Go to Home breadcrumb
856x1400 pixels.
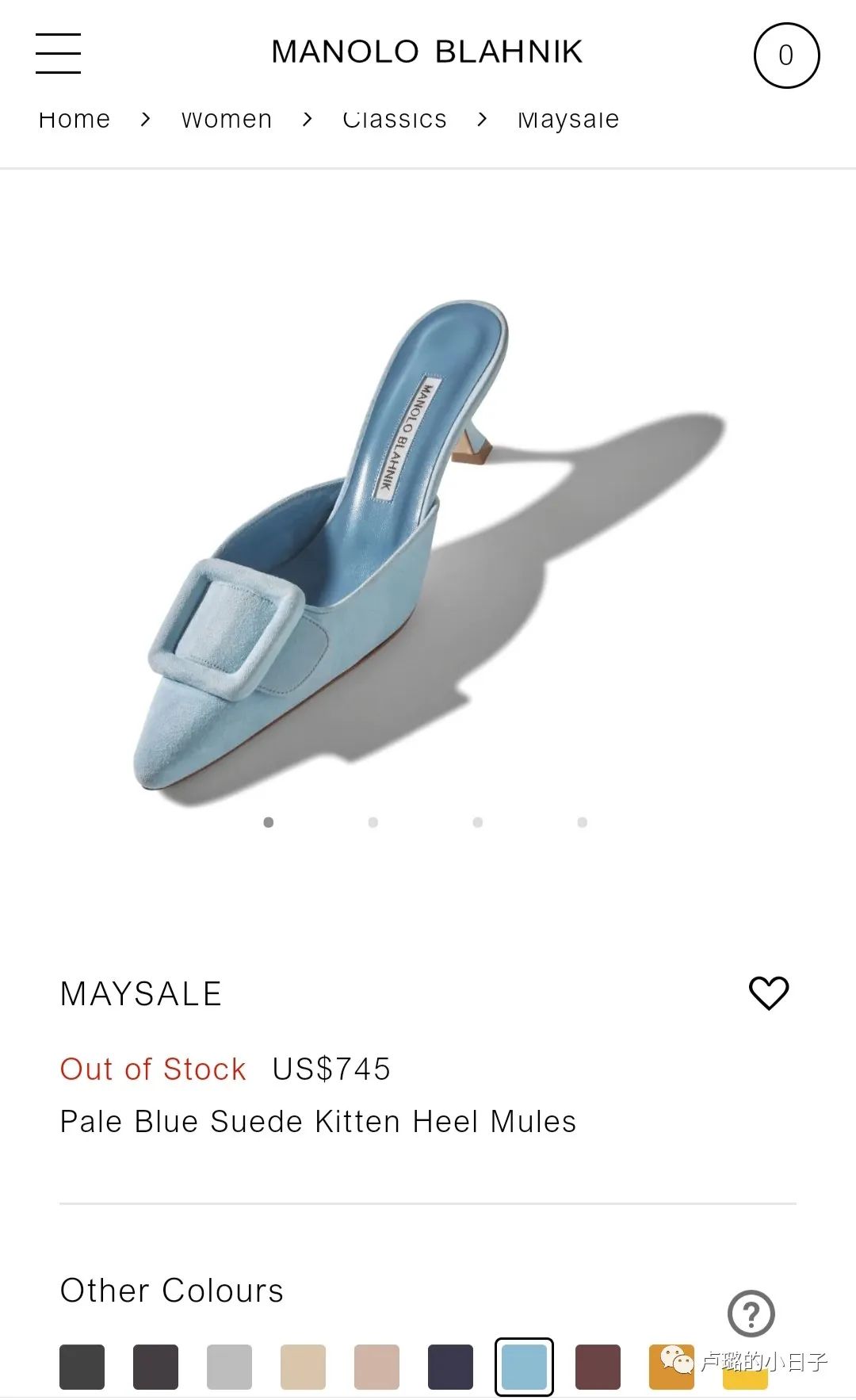pyautogui.click(x=75, y=120)
